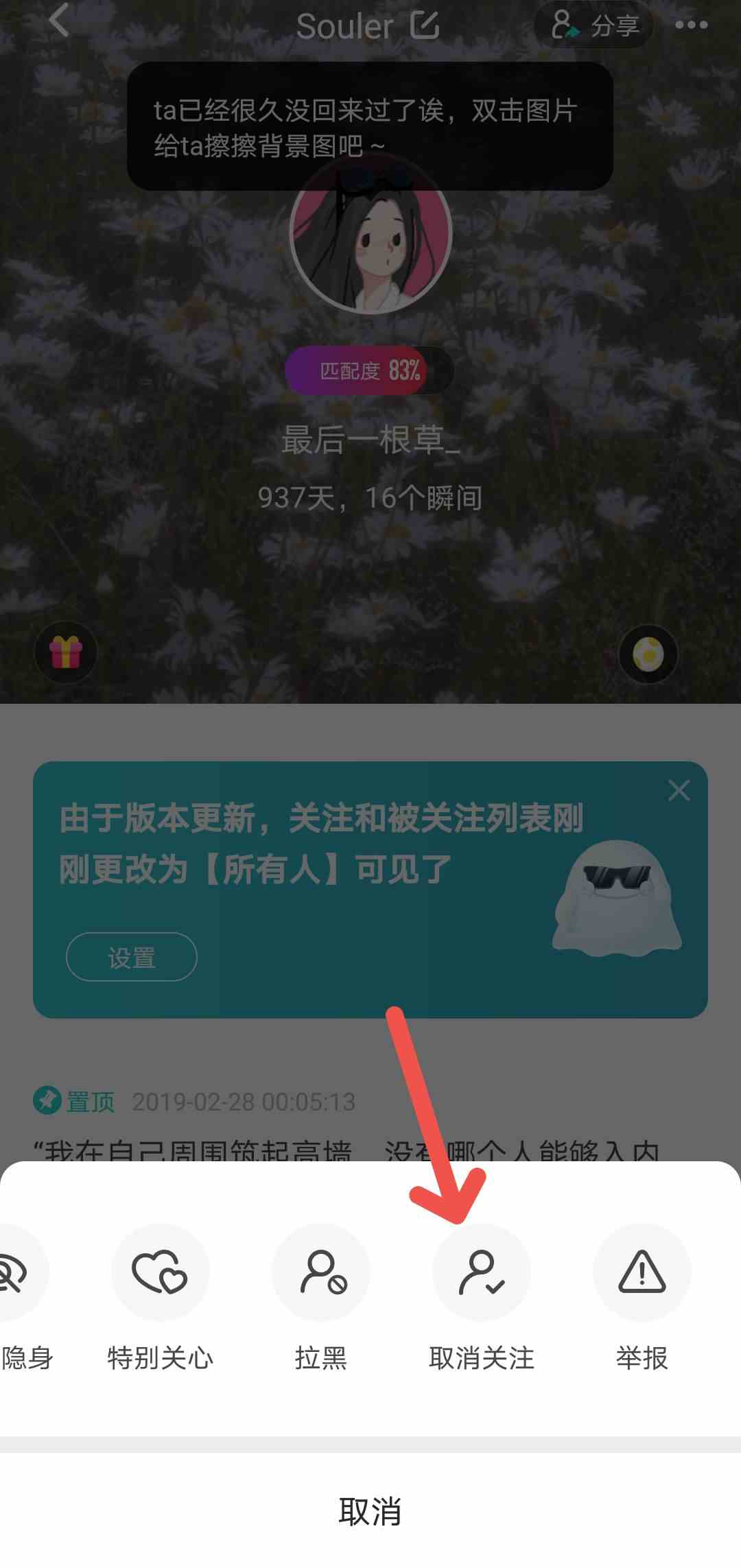Unfollow the user via 取消关注
The image size is (741, 1568).
coord(482,1273)
